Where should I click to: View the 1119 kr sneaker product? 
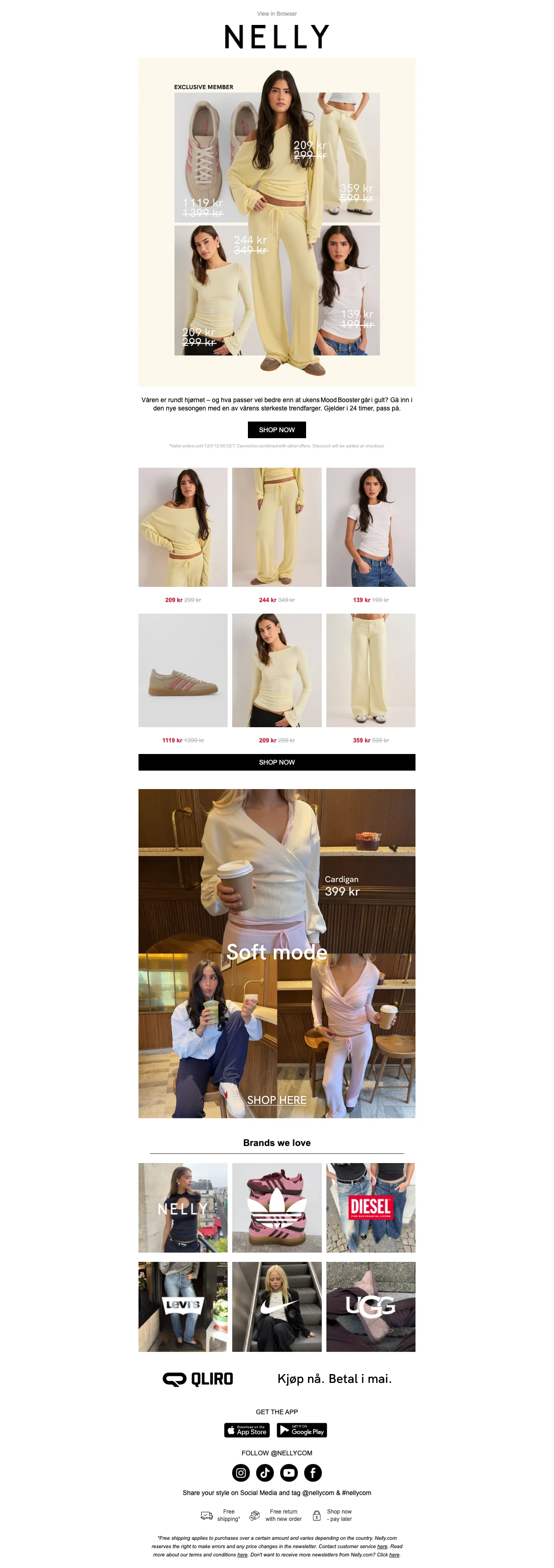coord(183,670)
